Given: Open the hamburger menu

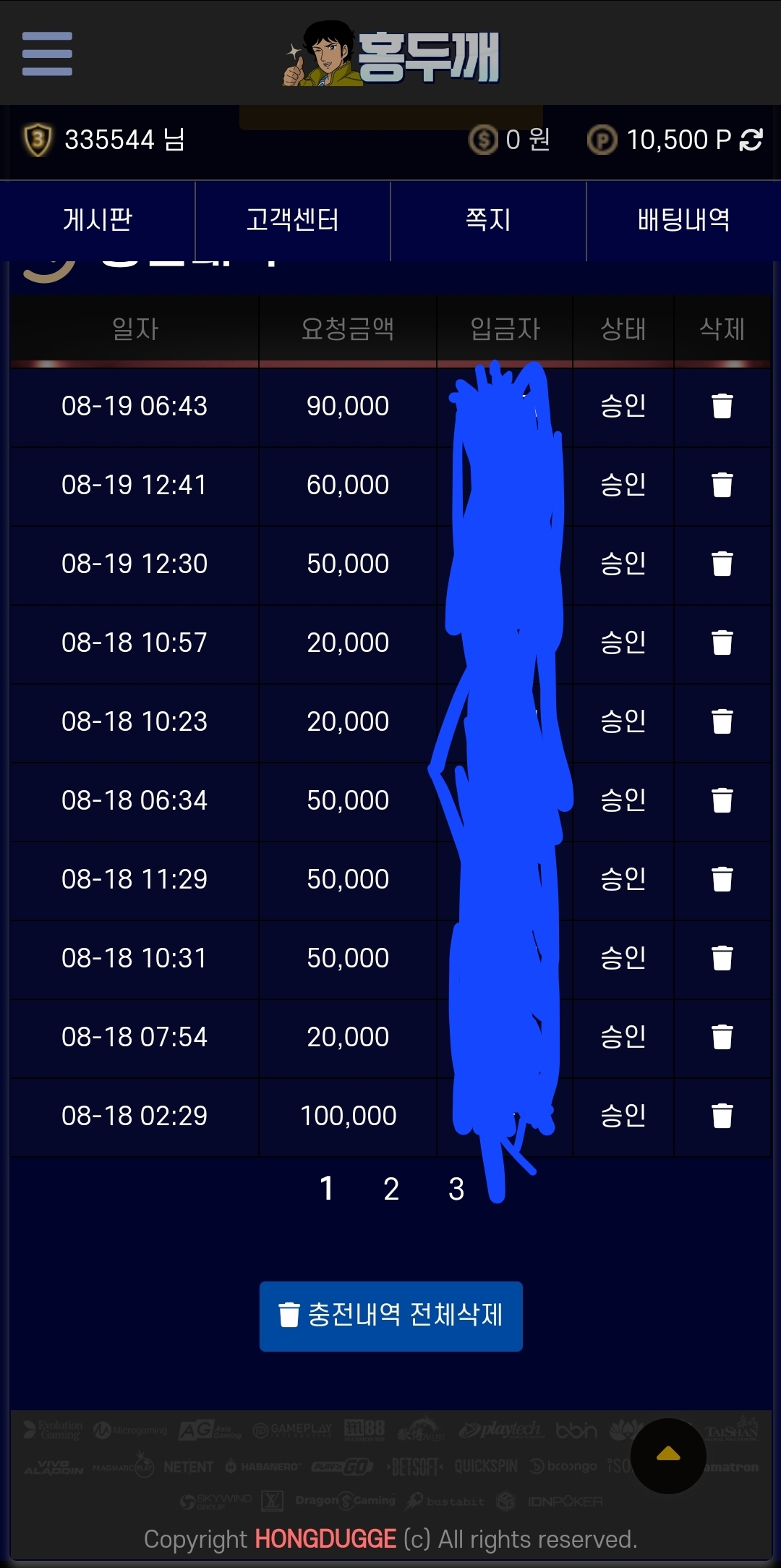Looking at the screenshot, I should [x=47, y=54].
